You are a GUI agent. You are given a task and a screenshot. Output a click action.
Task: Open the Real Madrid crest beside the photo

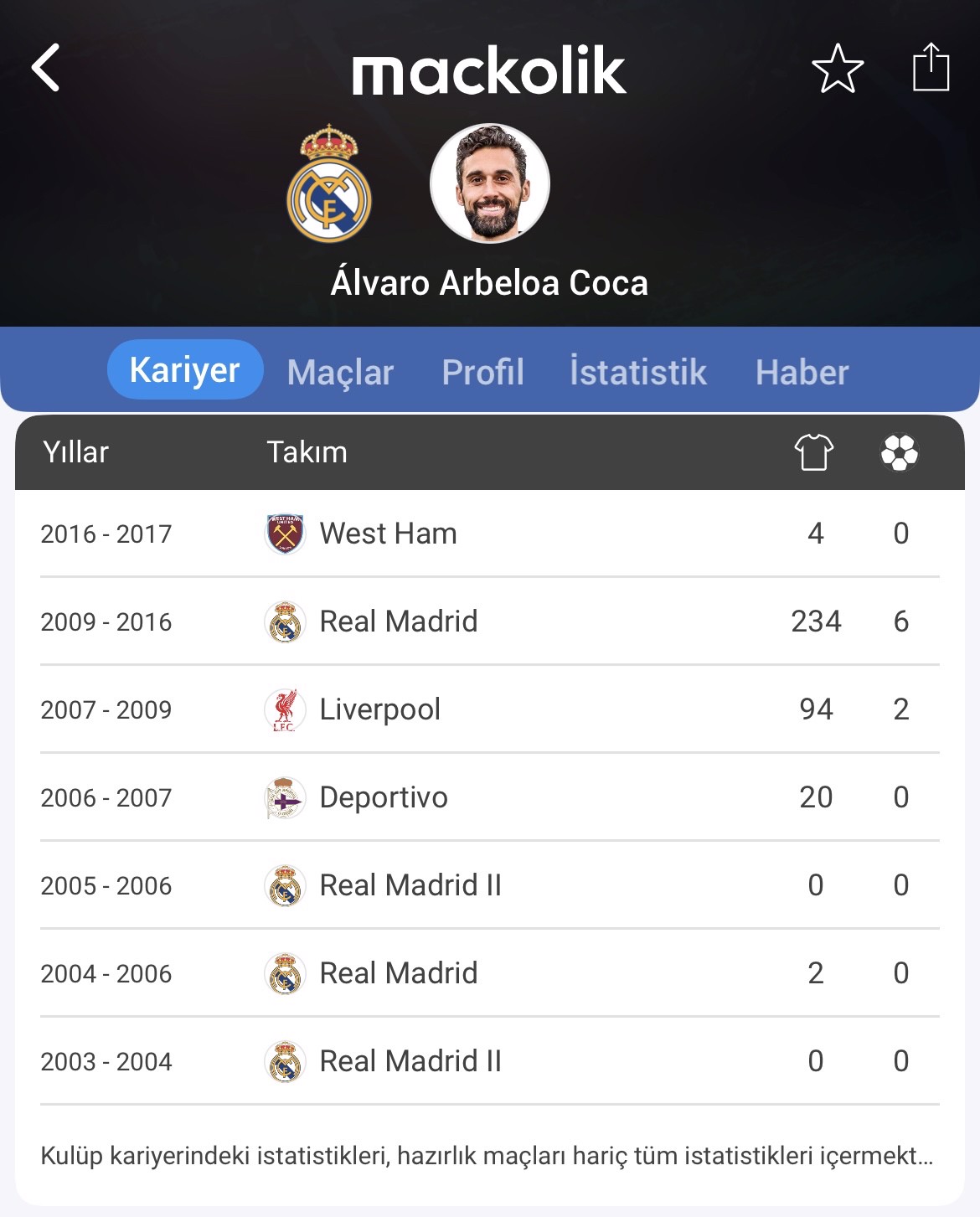click(329, 184)
